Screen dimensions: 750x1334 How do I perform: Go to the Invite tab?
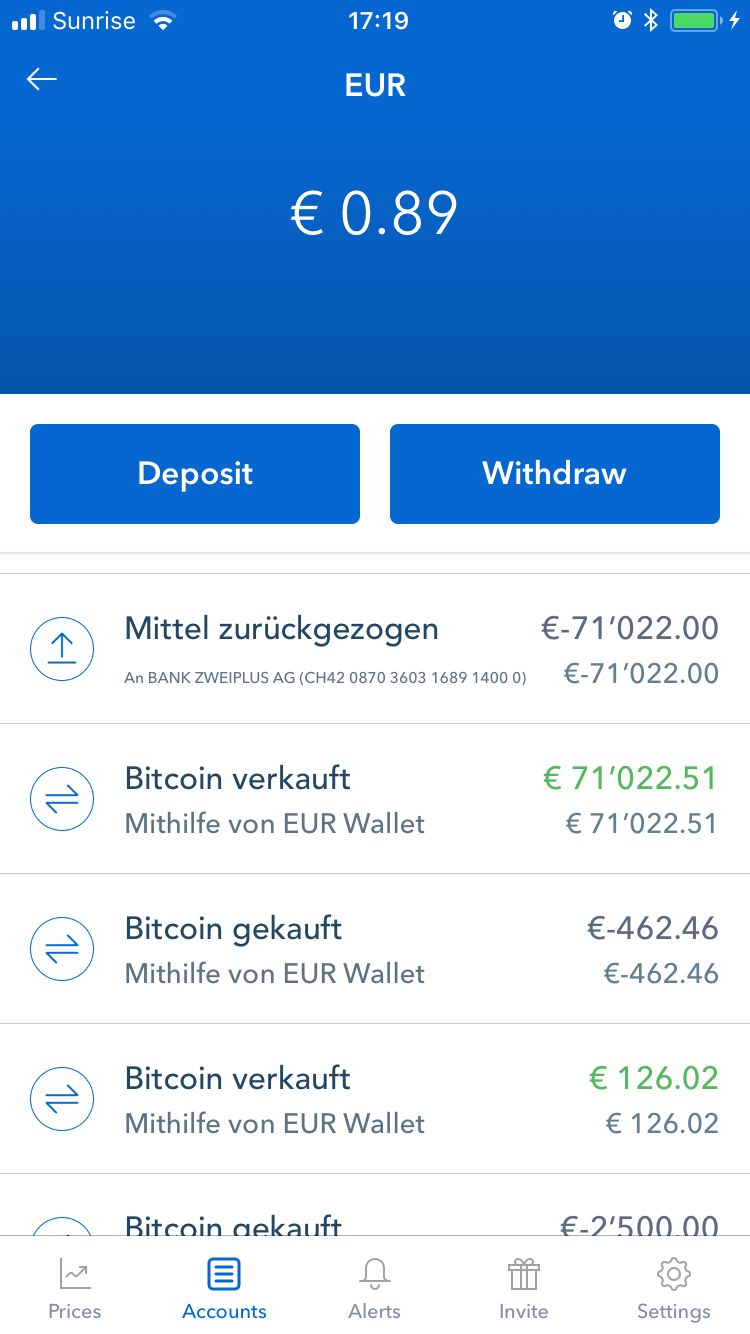point(524,1288)
